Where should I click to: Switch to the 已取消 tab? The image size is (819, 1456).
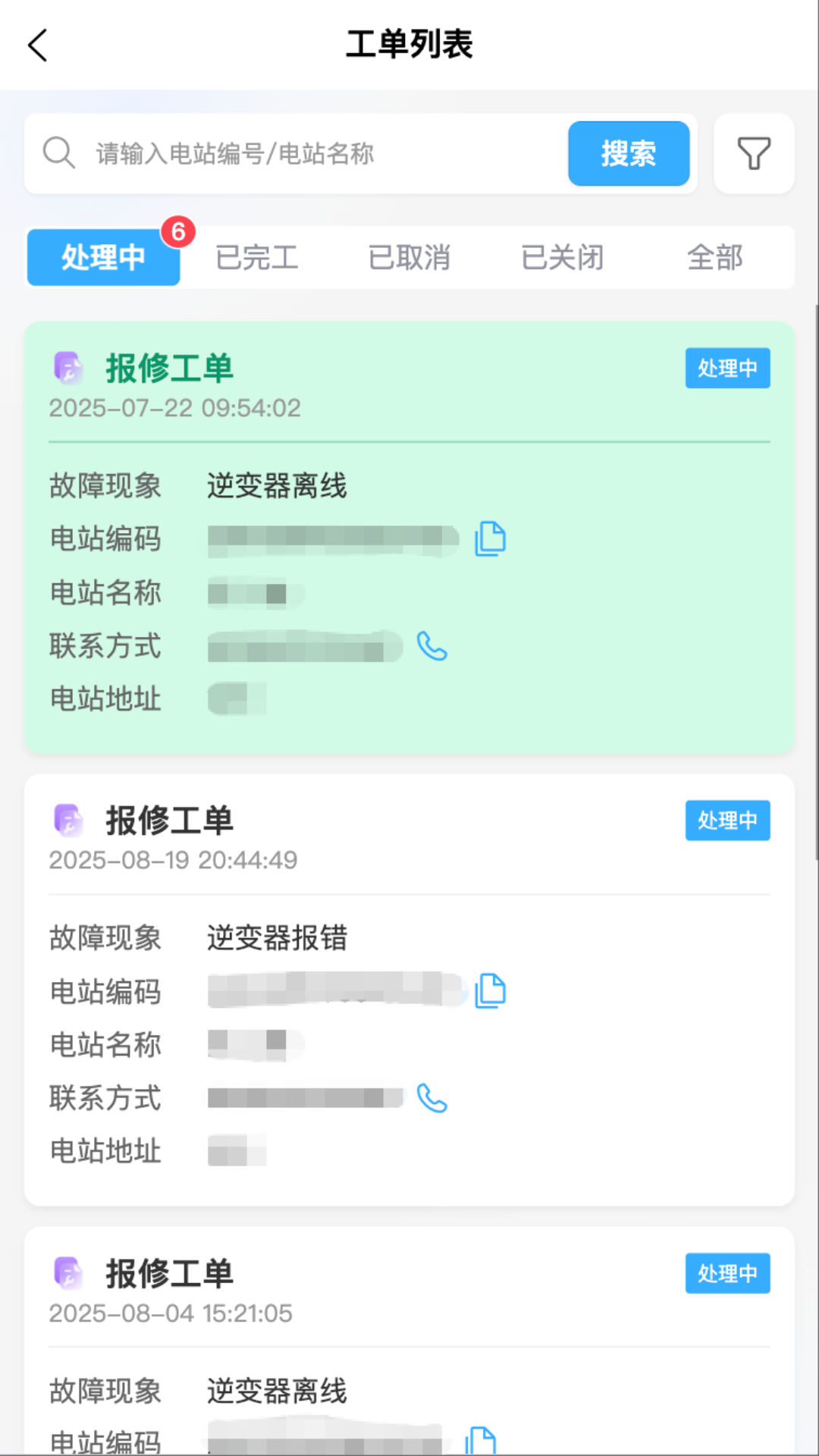click(409, 257)
